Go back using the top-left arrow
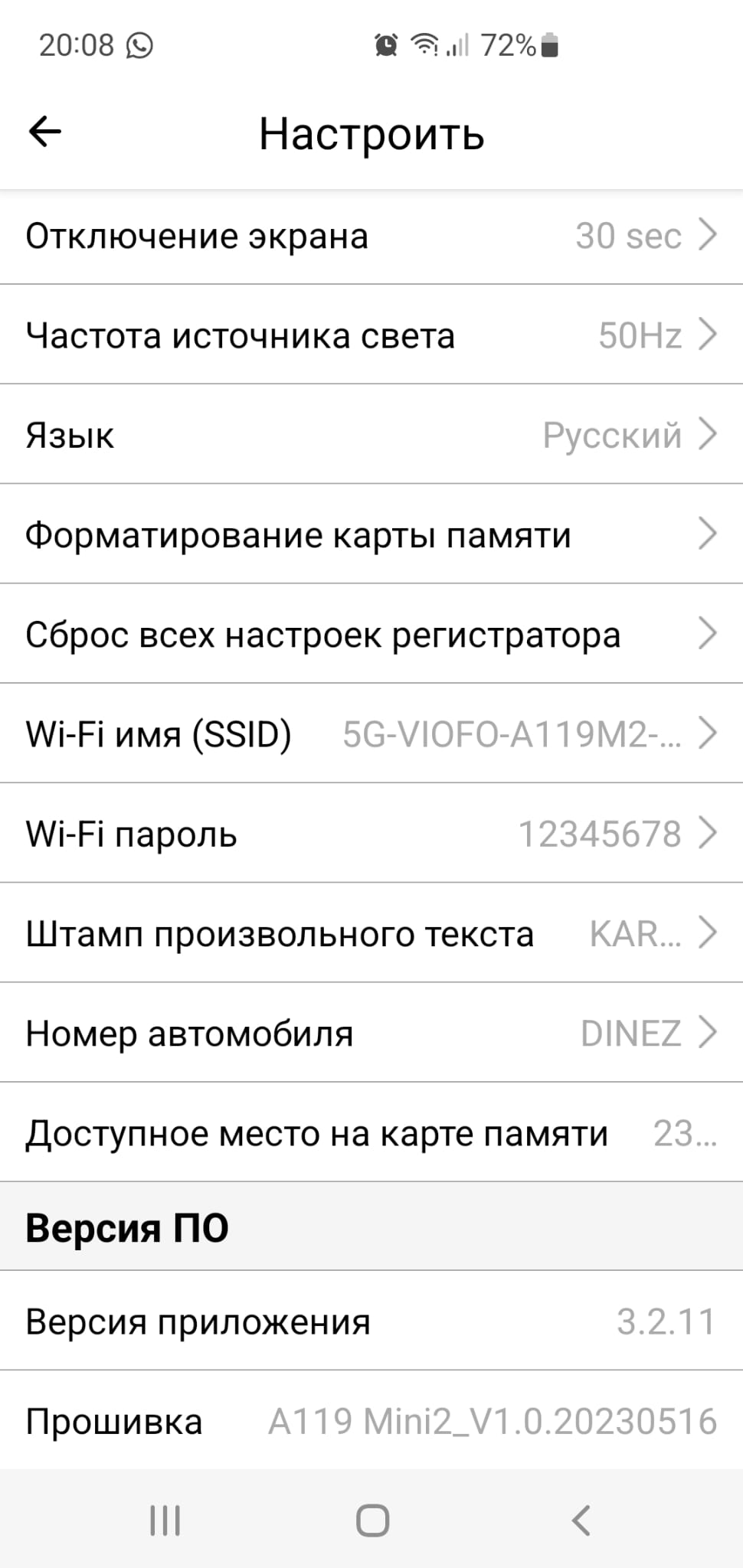The width and height of the screenshot is (743, 1568). point(44,132)
